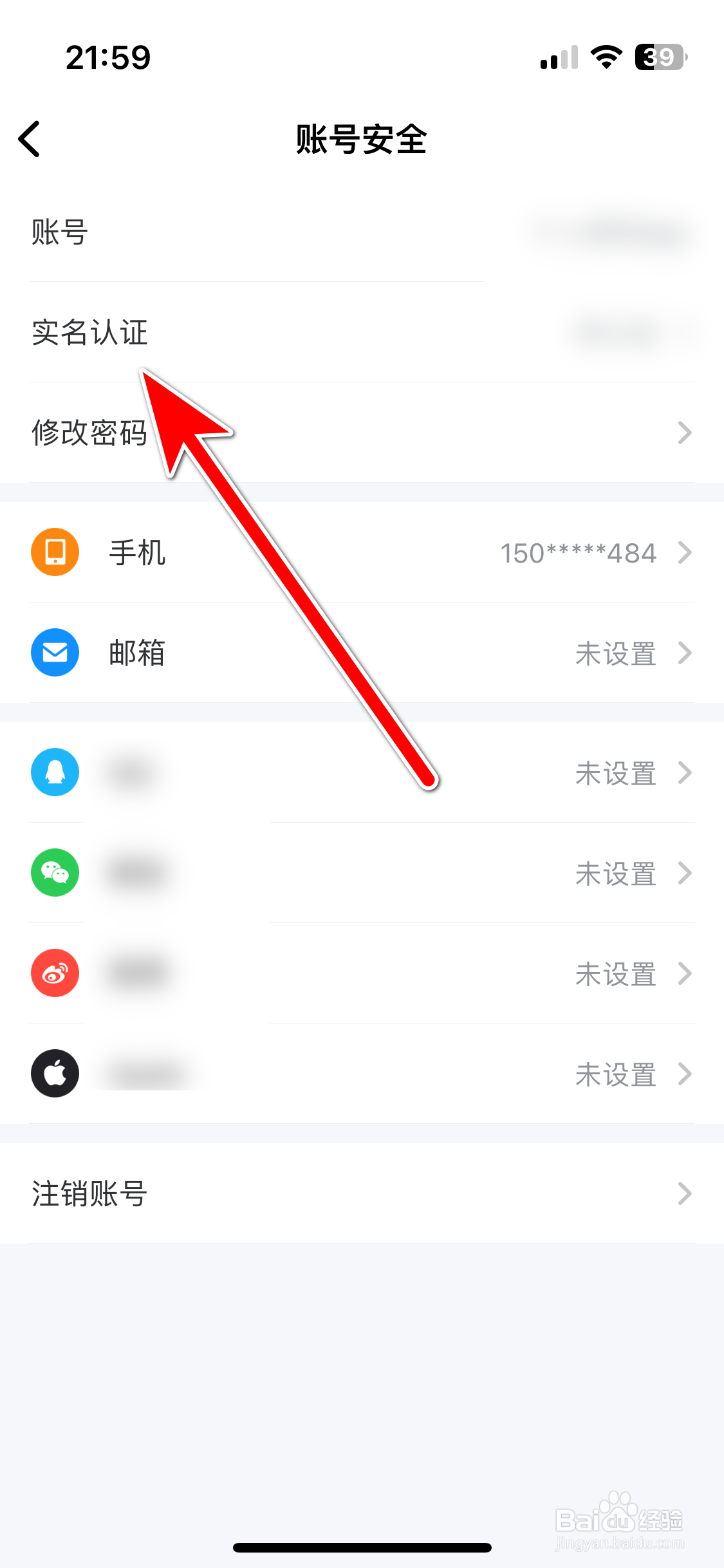The height and width of the screenshot is (1568, 724).
Task: Tap the back arrow at top left
Action: pos(30,138)
